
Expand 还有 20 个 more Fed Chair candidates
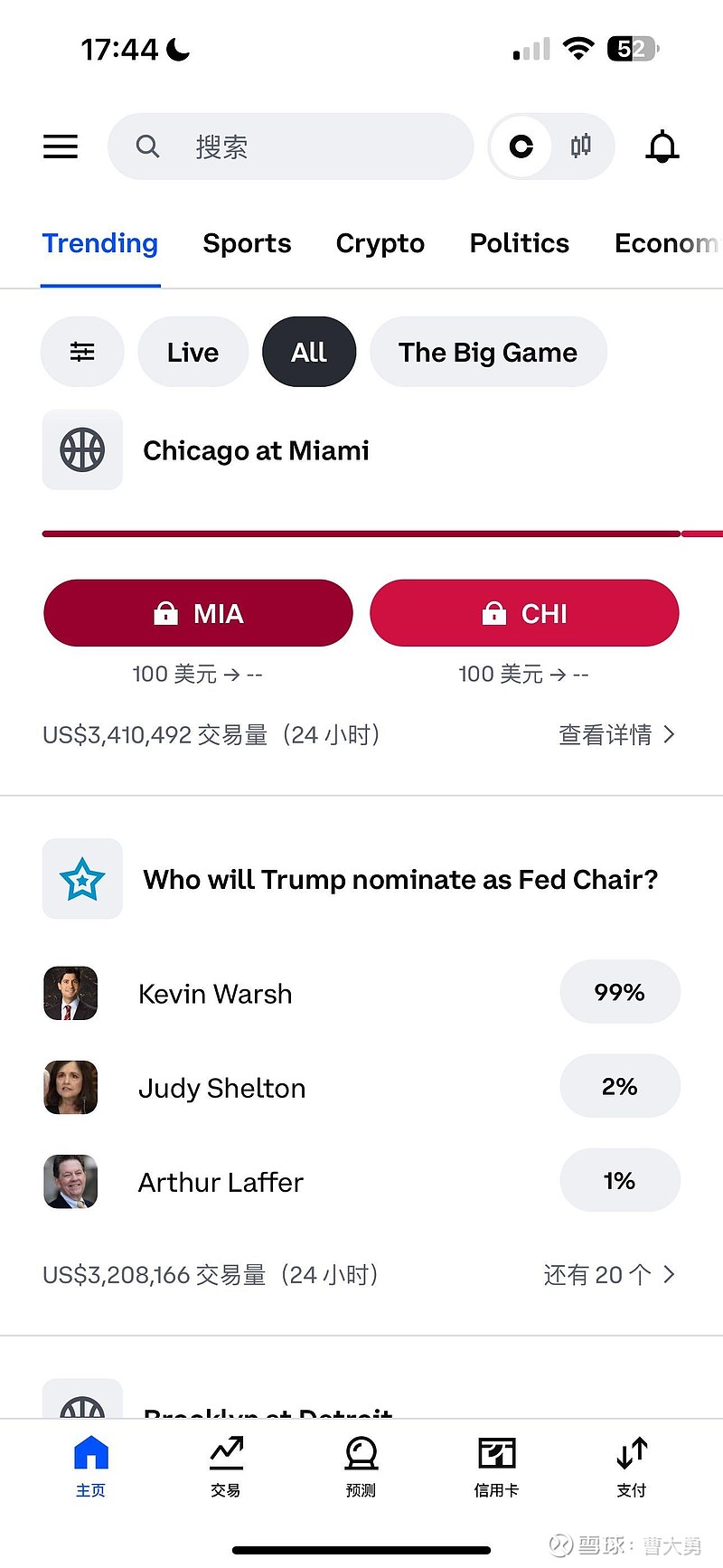(x=609, y=1274)
